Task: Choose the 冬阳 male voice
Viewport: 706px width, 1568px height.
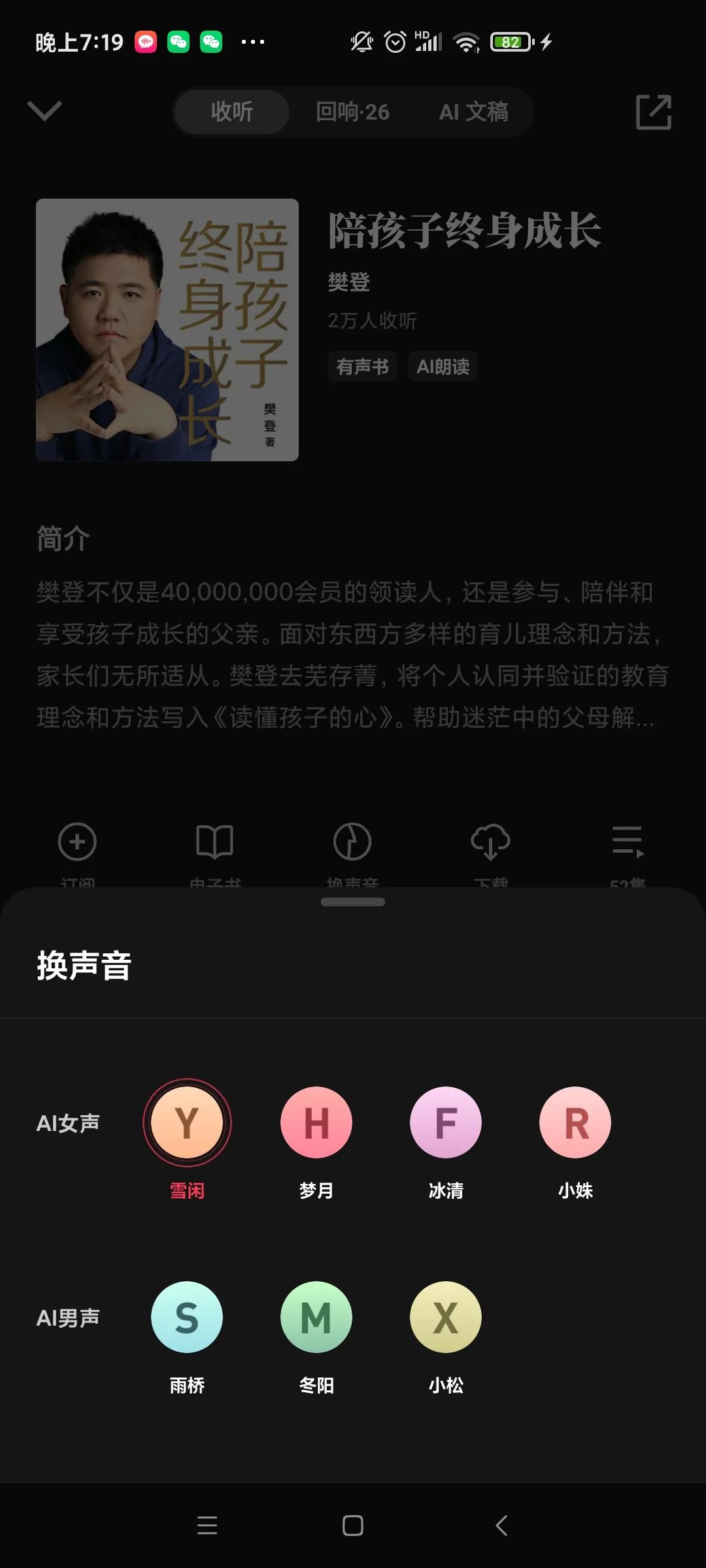Action: coord(316,1317)
